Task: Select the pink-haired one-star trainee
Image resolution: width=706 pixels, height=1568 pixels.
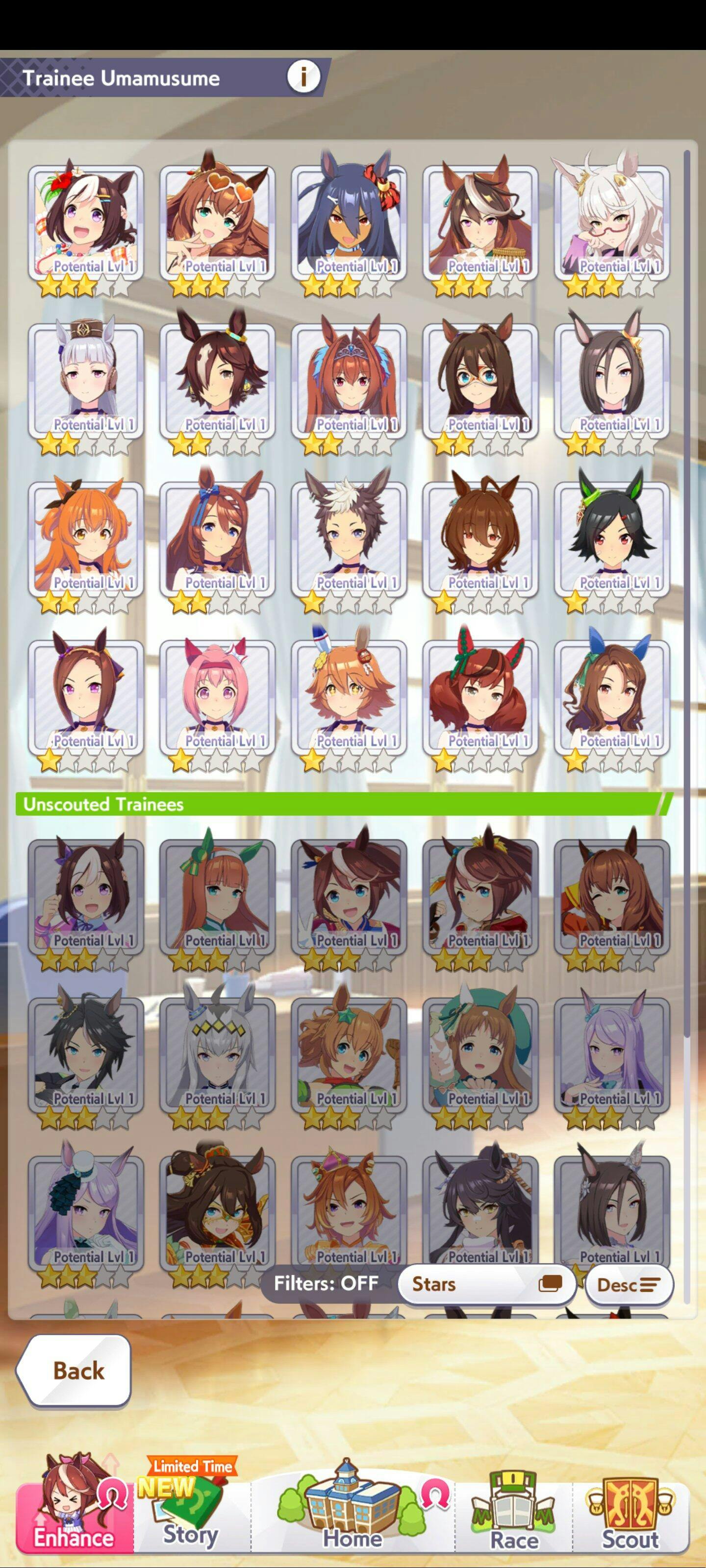Action: [218, 697]
